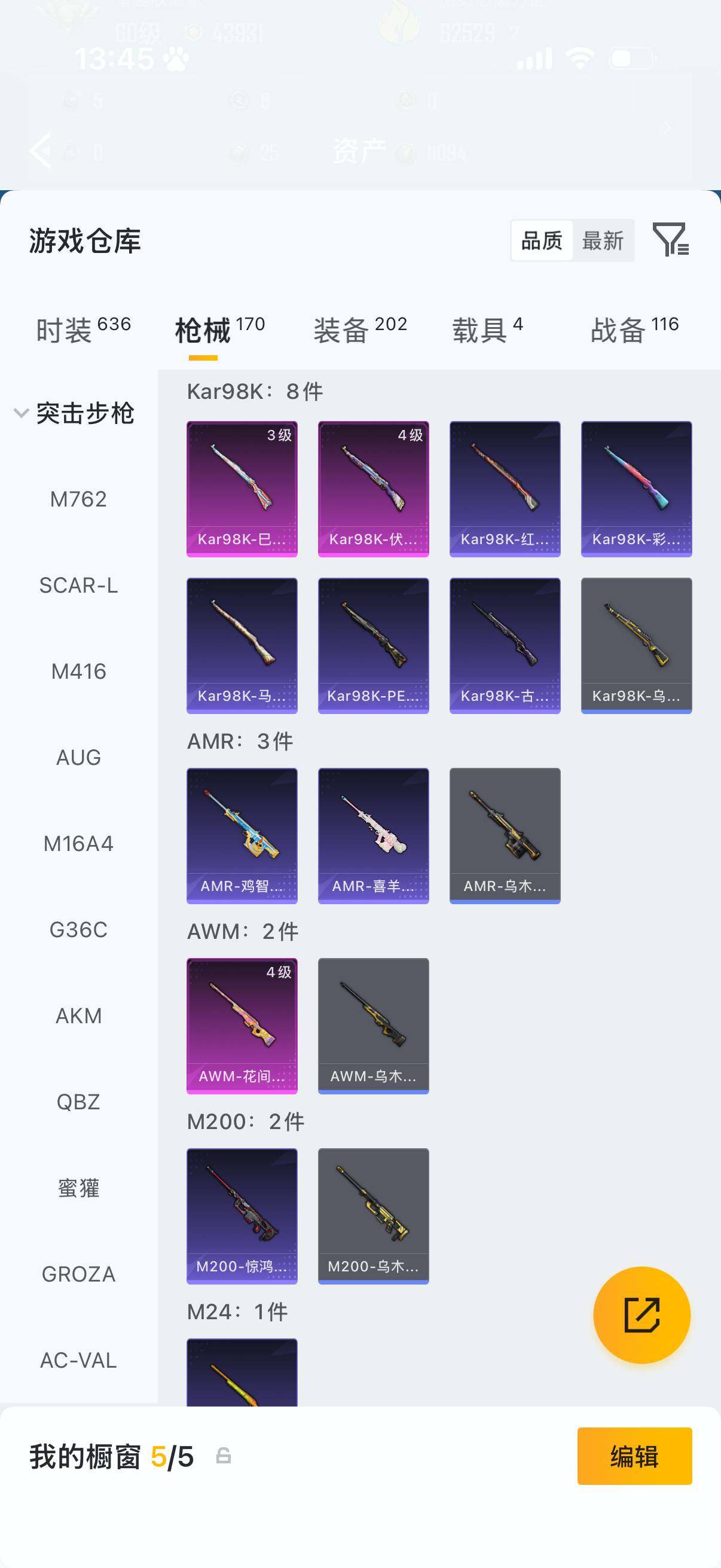Open the filter icon in 游戏仓库
721x1568 pixels.
pos(671,239)
